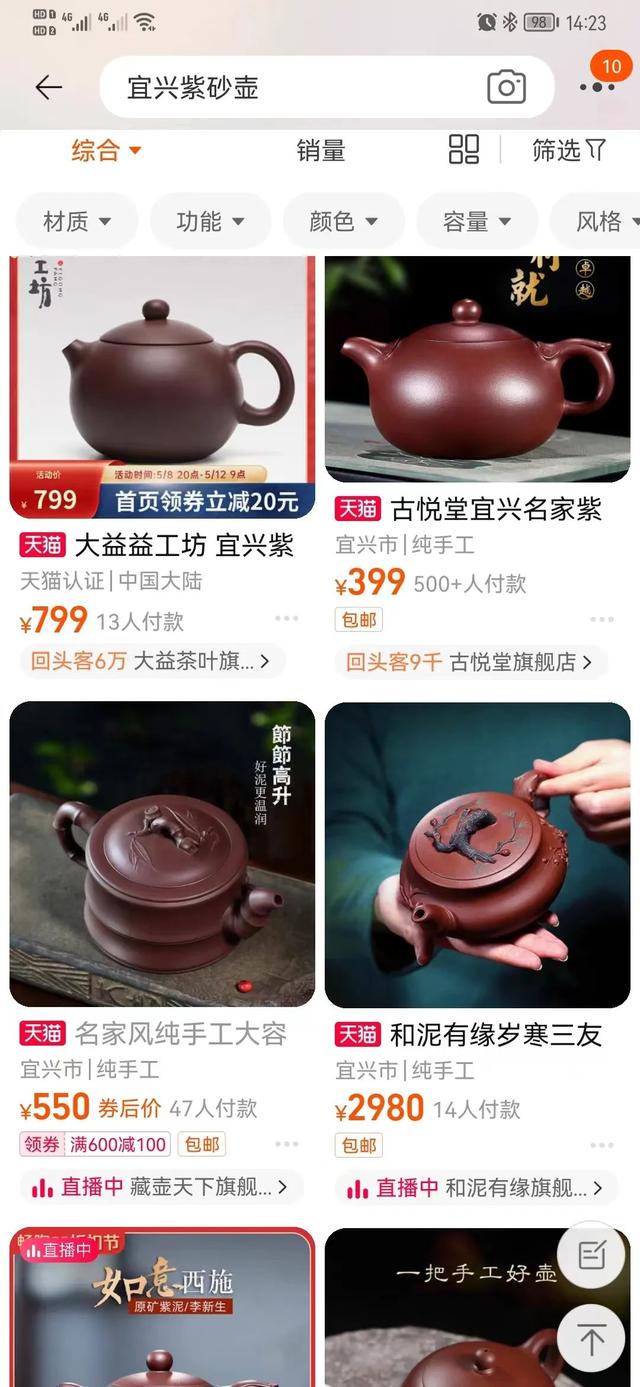
Task: Tap the search box showing 宜兴紫砂壶
Action: click(290, 88)
